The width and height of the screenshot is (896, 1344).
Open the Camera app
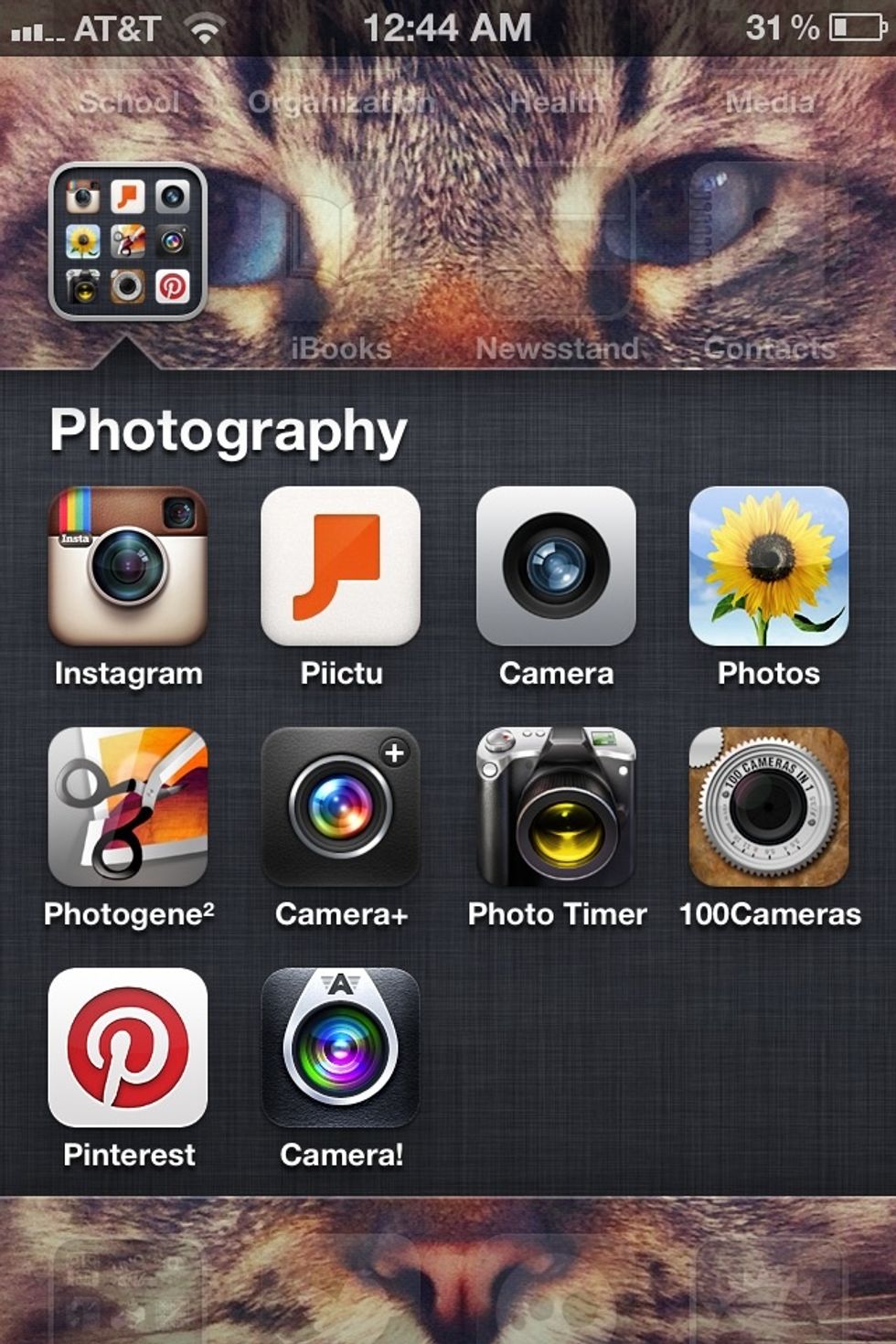click(x=556, y=567)
